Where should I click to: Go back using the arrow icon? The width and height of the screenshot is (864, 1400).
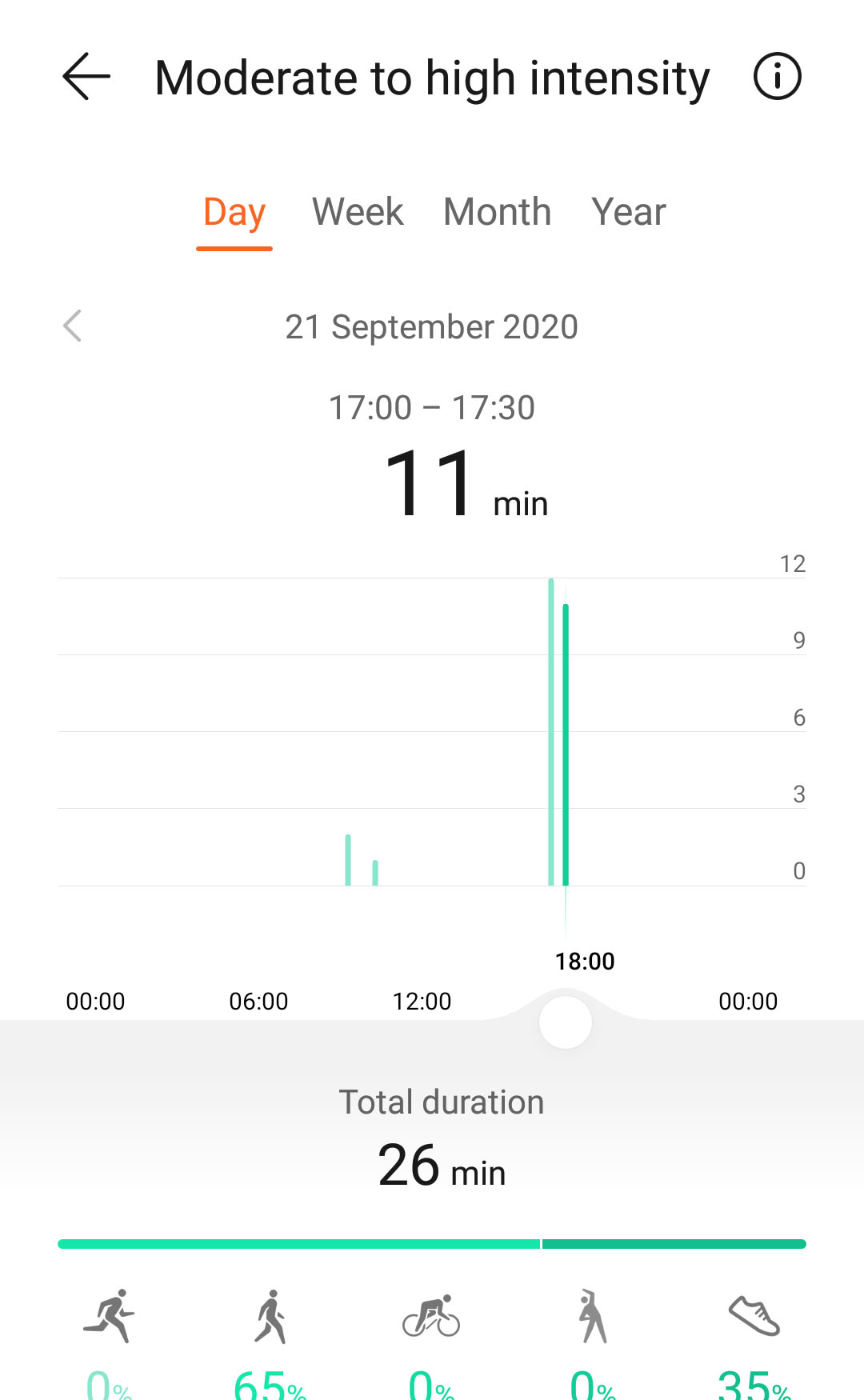point(86,77)
